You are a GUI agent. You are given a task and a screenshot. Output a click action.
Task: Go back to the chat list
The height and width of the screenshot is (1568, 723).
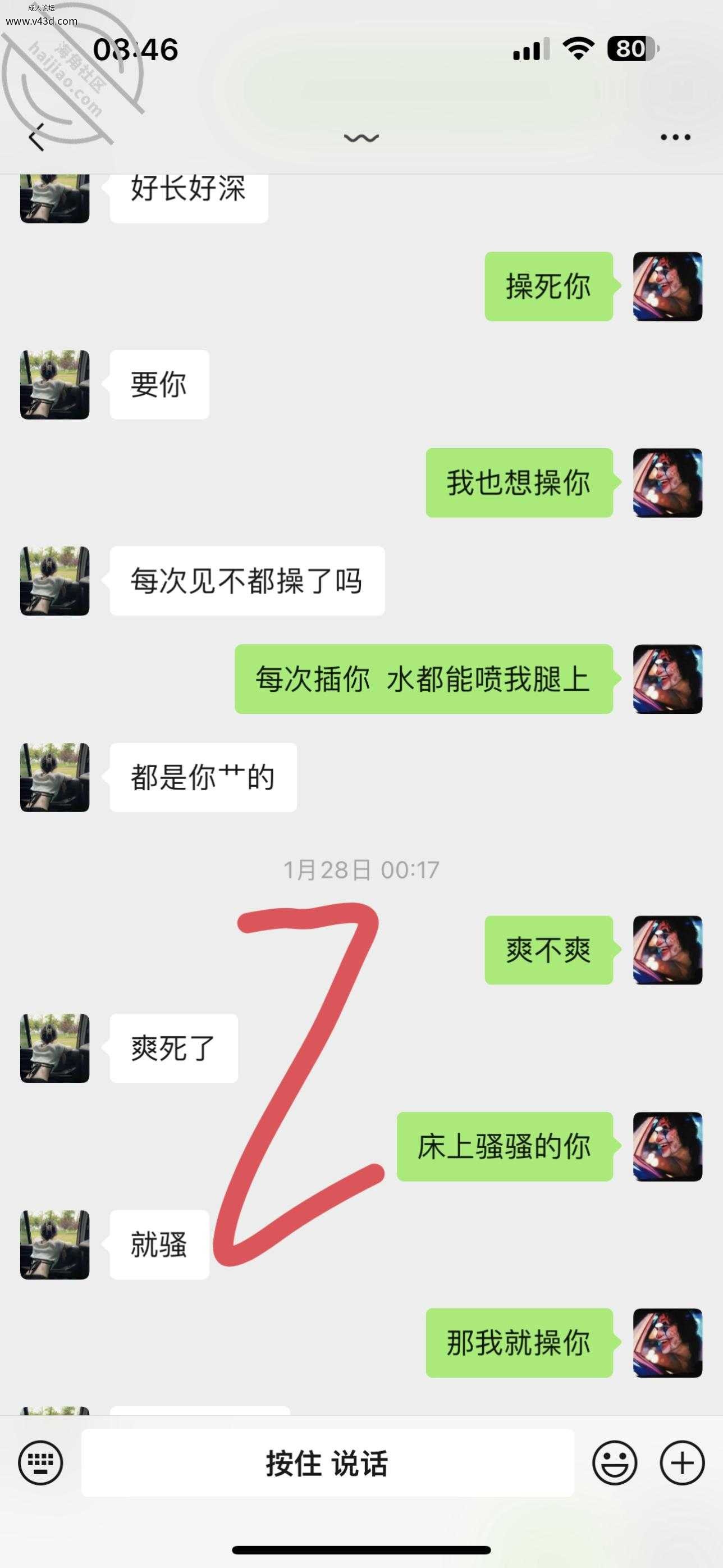click(x=37, y=136)
